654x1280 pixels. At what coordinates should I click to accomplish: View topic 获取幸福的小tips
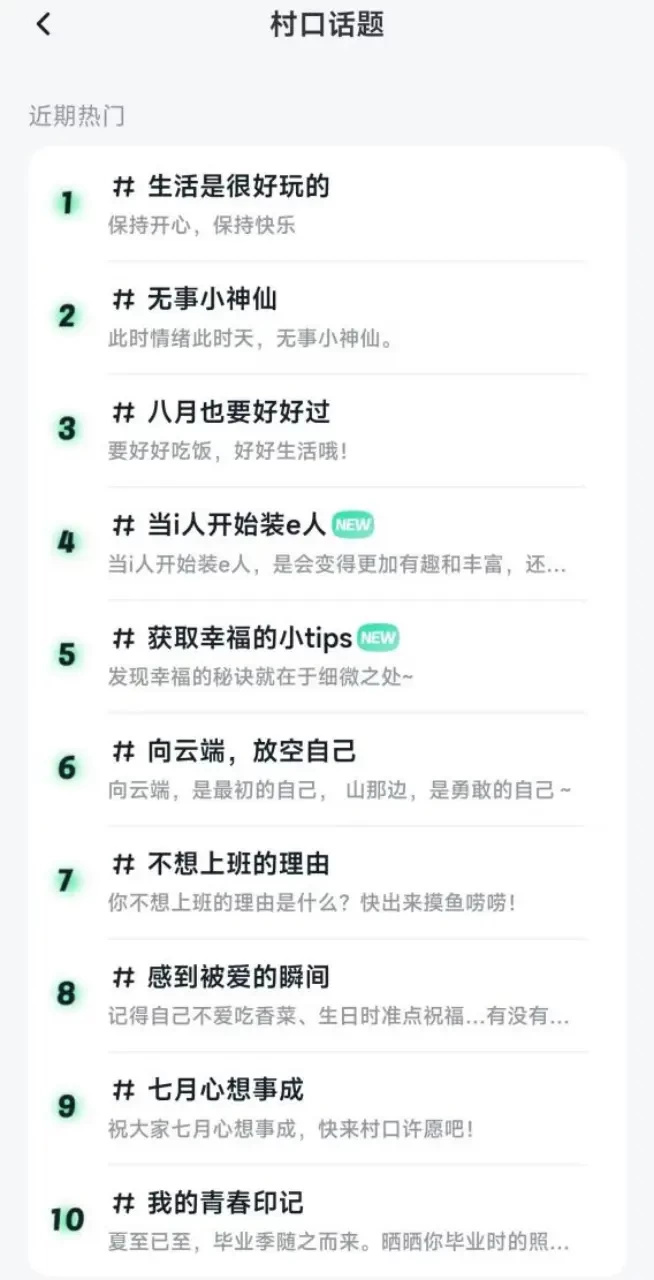tap(250, 638)
